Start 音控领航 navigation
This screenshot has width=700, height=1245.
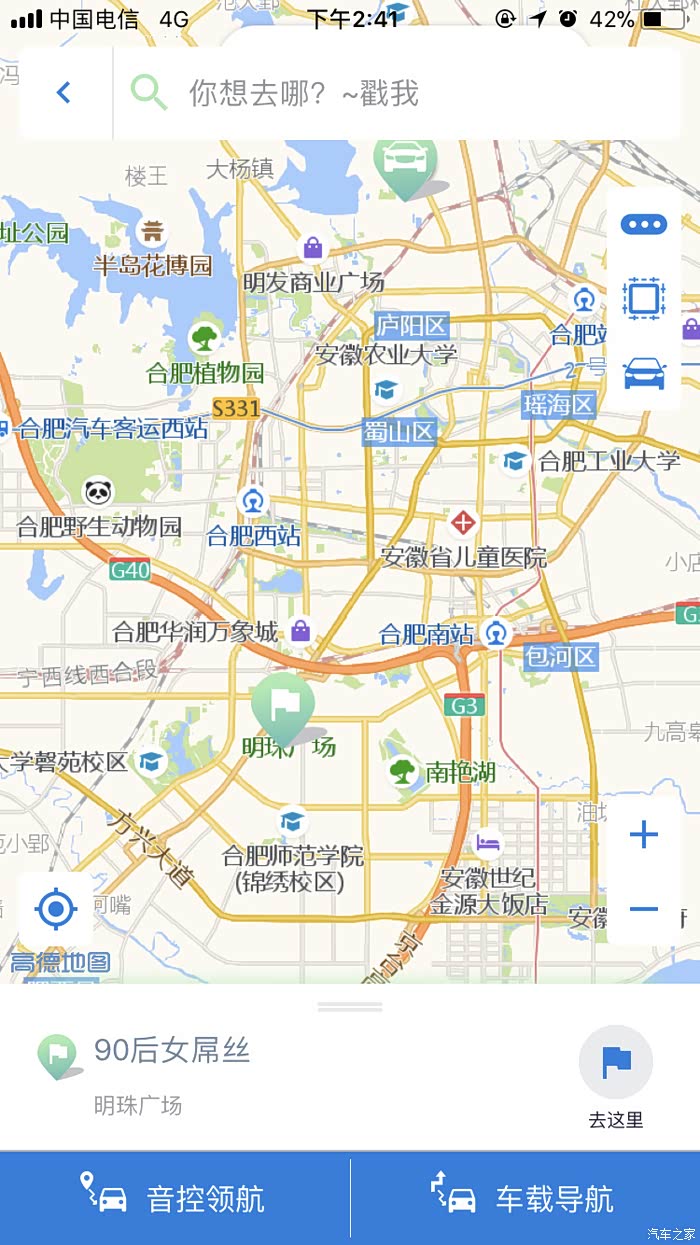pyautogui.click(x=175, y=1197)
